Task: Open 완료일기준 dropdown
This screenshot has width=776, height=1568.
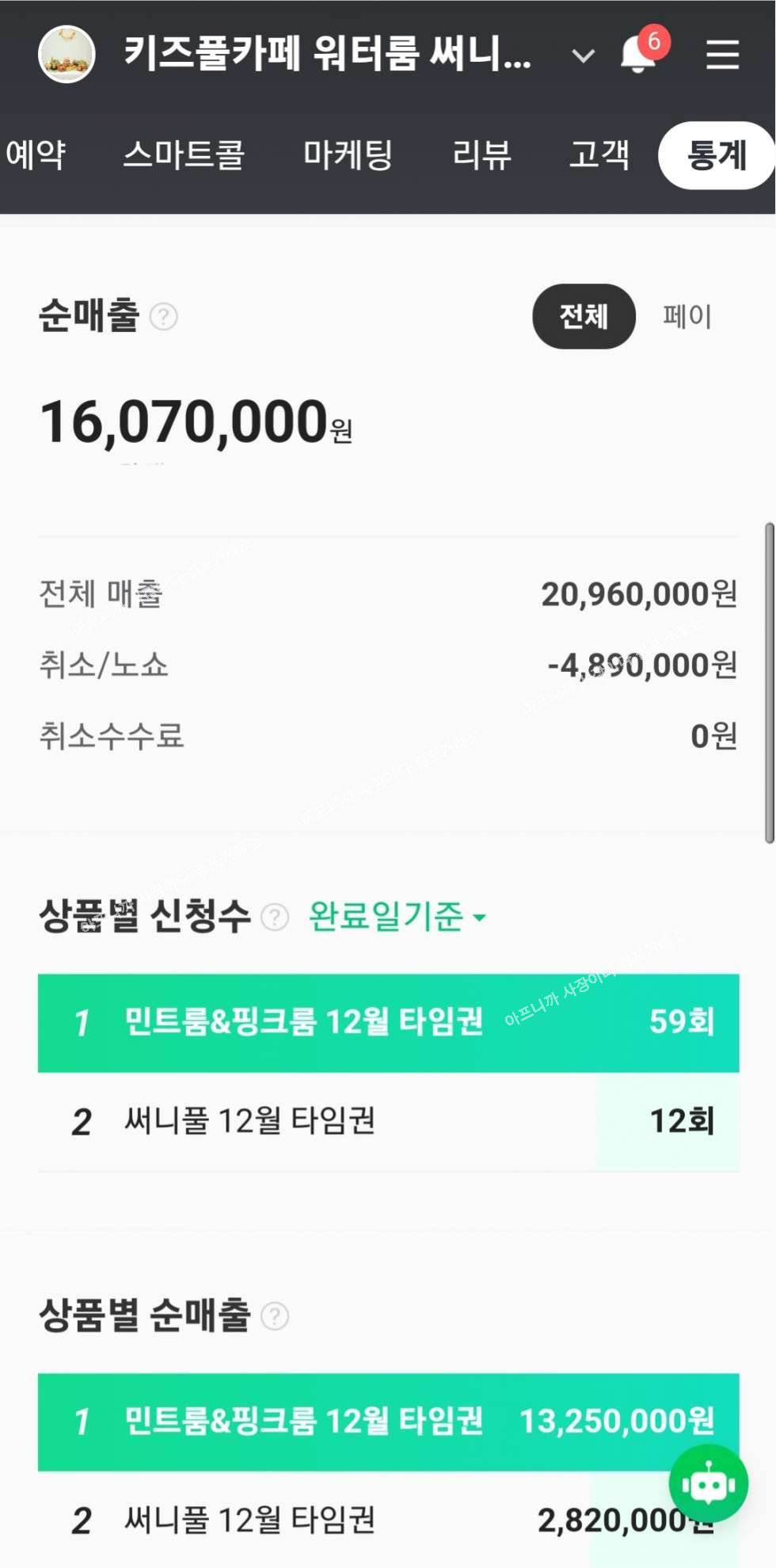Action: coord(397,917)
